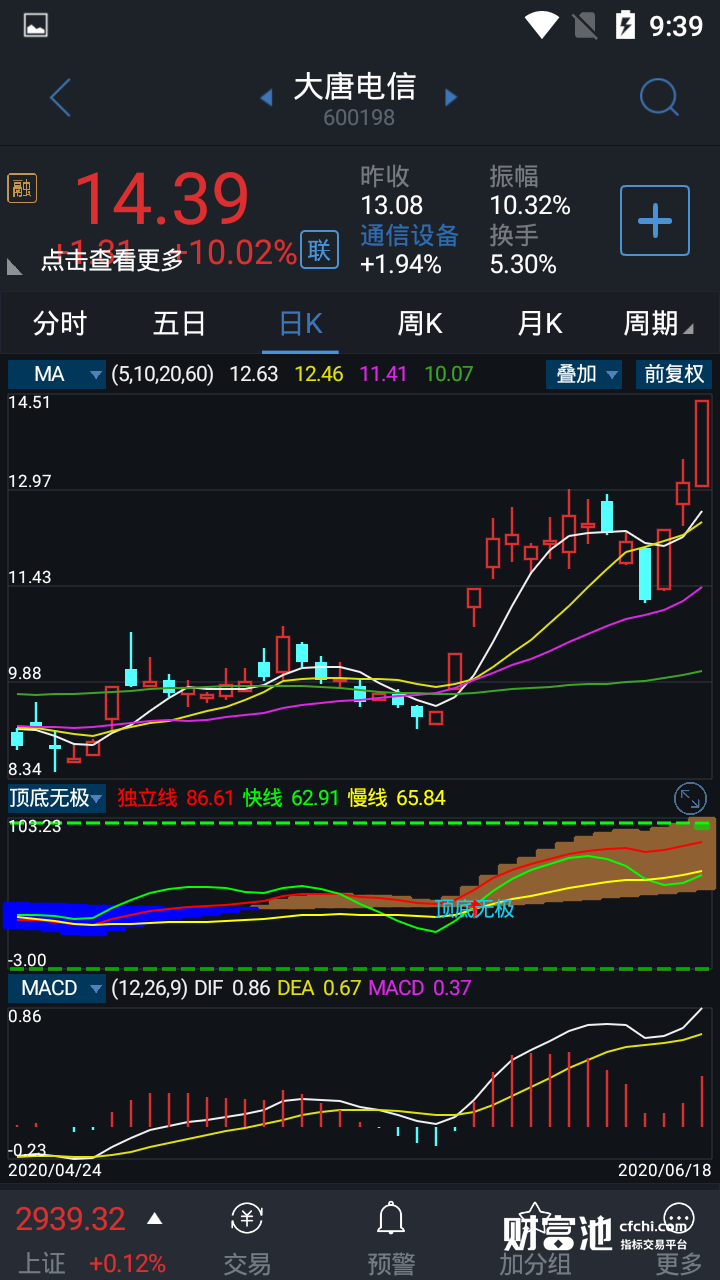Viewport: 720px width, 1280px height.
Task: Switch to the 分时 tab
Action: pos(60,324)
